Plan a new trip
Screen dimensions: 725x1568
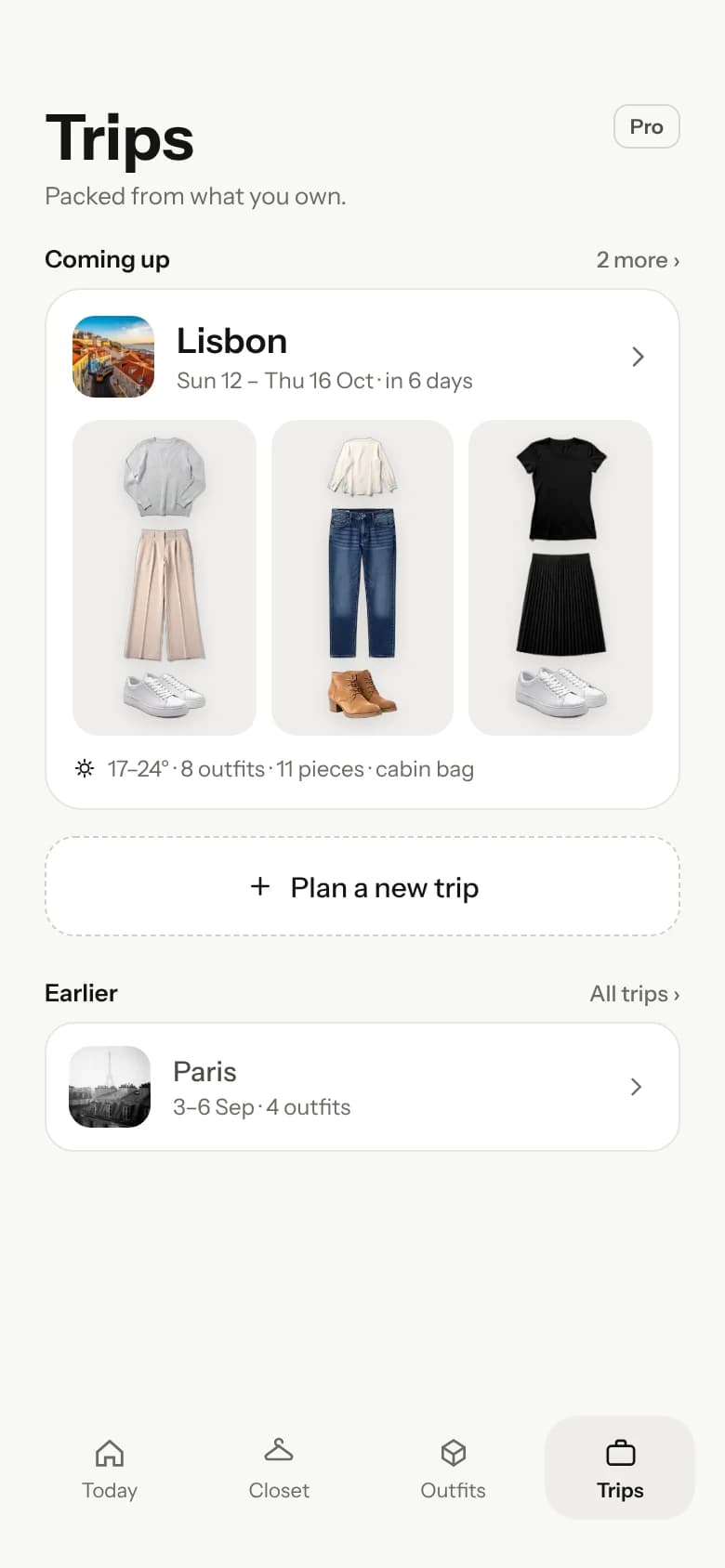[x=362, y=886]
